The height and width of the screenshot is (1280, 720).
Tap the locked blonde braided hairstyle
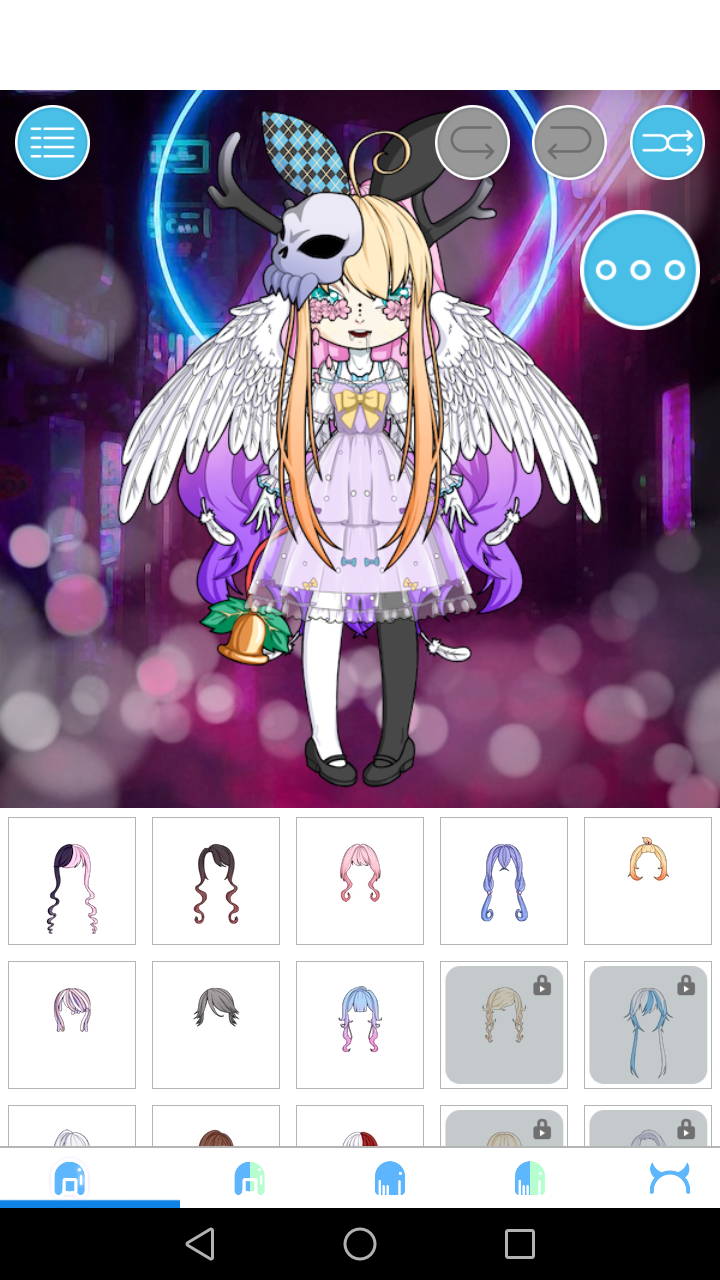pyautogui.click(x=504, y=1025)
